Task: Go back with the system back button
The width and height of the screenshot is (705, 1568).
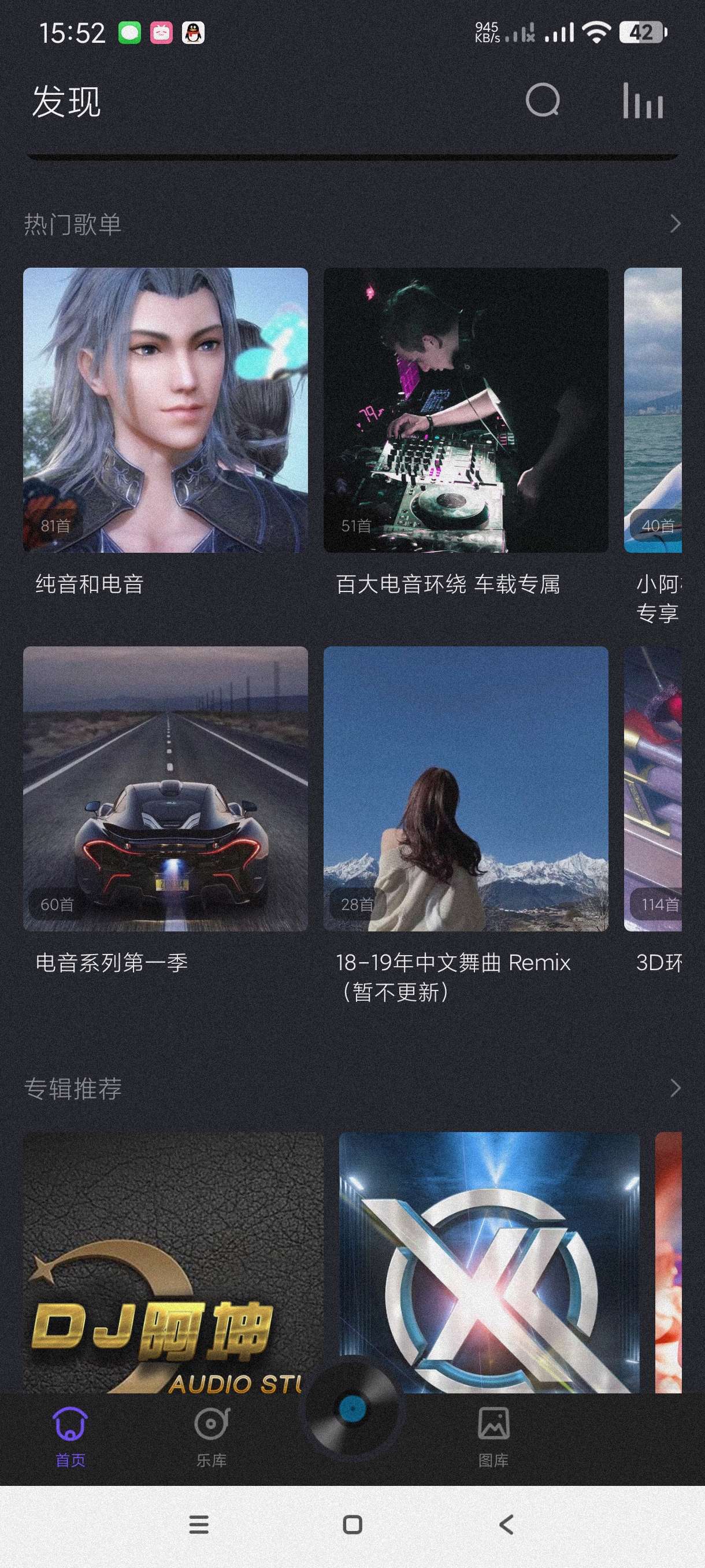Action: tap(506, 1524)
